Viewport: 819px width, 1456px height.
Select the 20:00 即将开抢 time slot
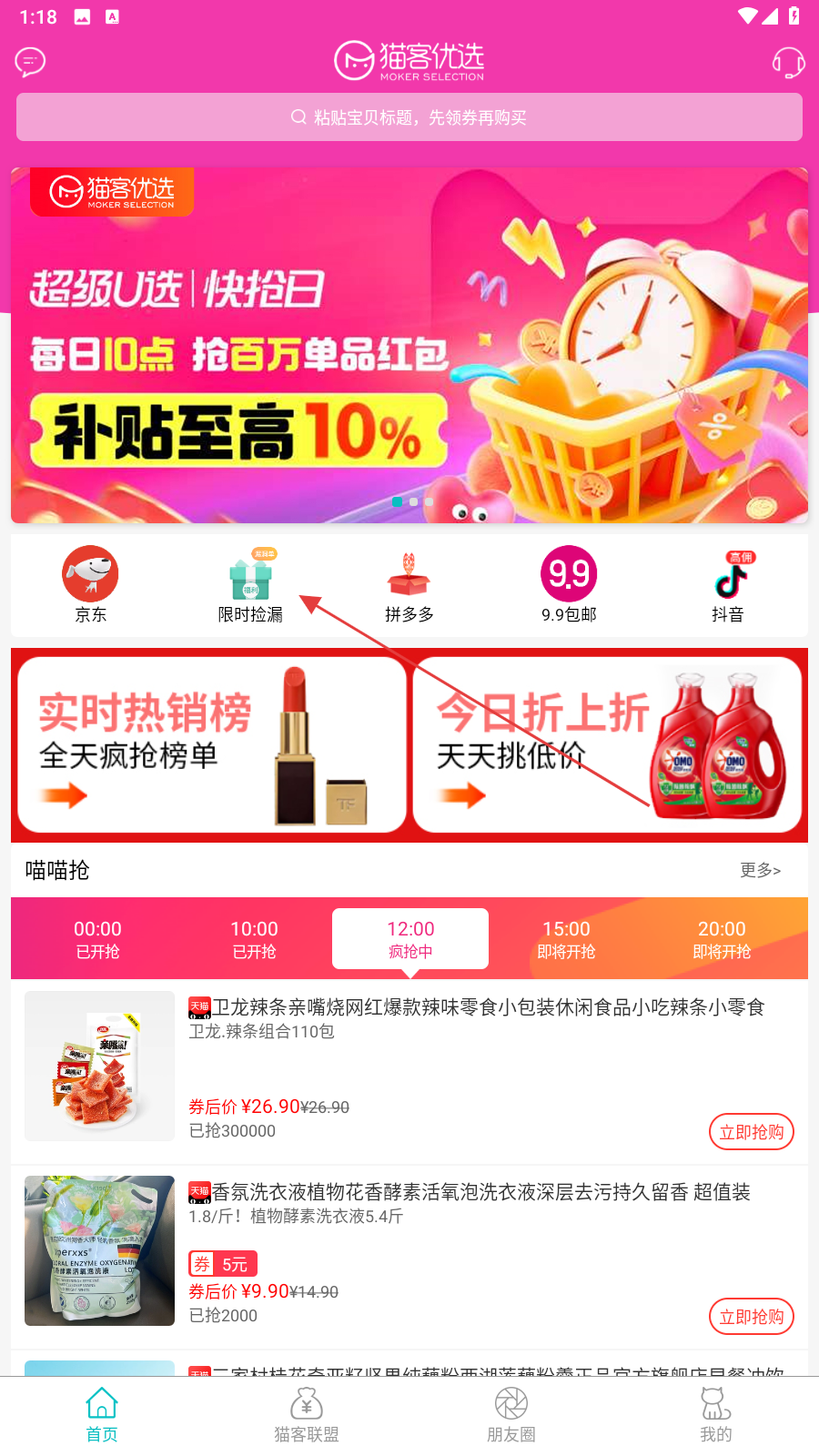[722, 939]
